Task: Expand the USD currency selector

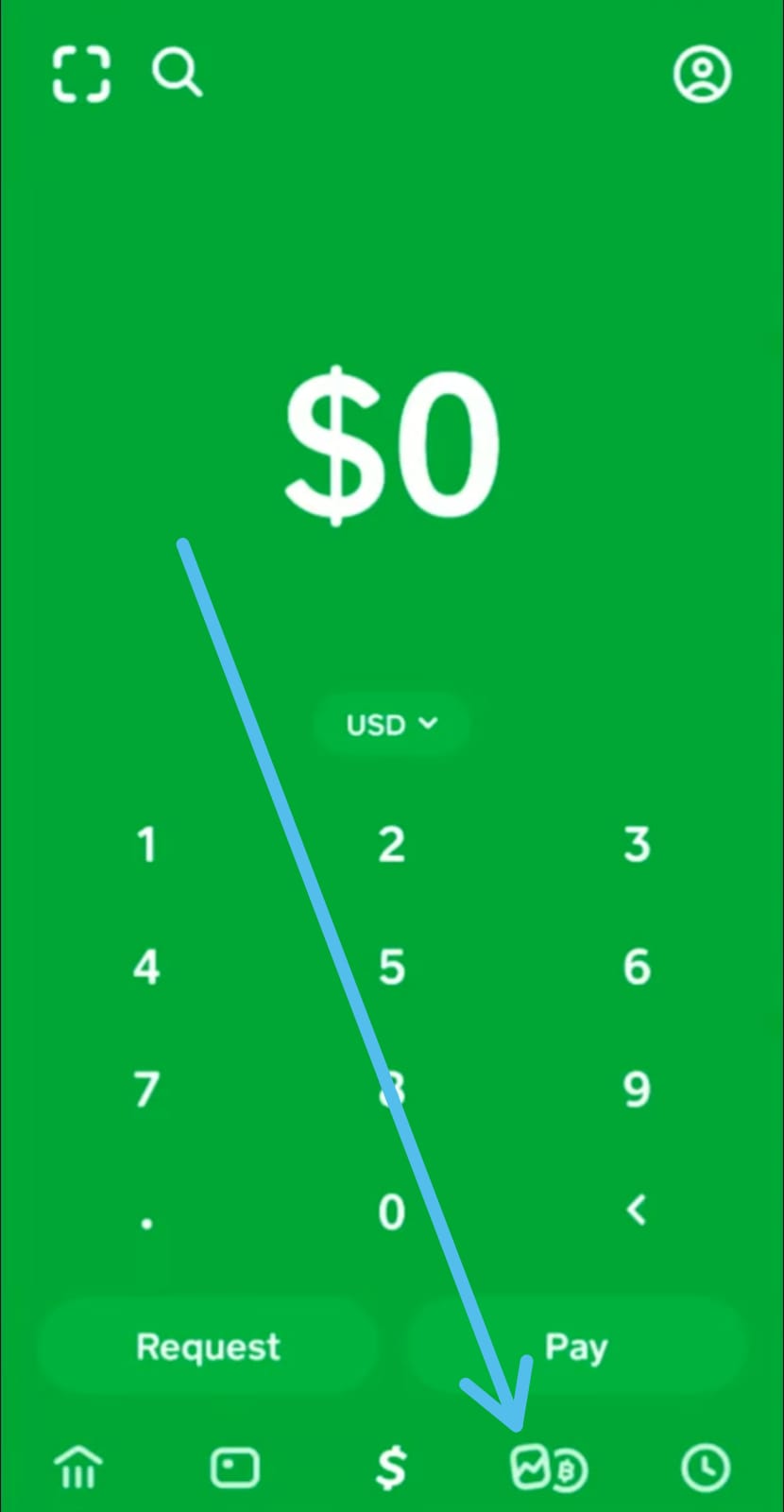Action: pyautogui.click(x=392, y=724)
